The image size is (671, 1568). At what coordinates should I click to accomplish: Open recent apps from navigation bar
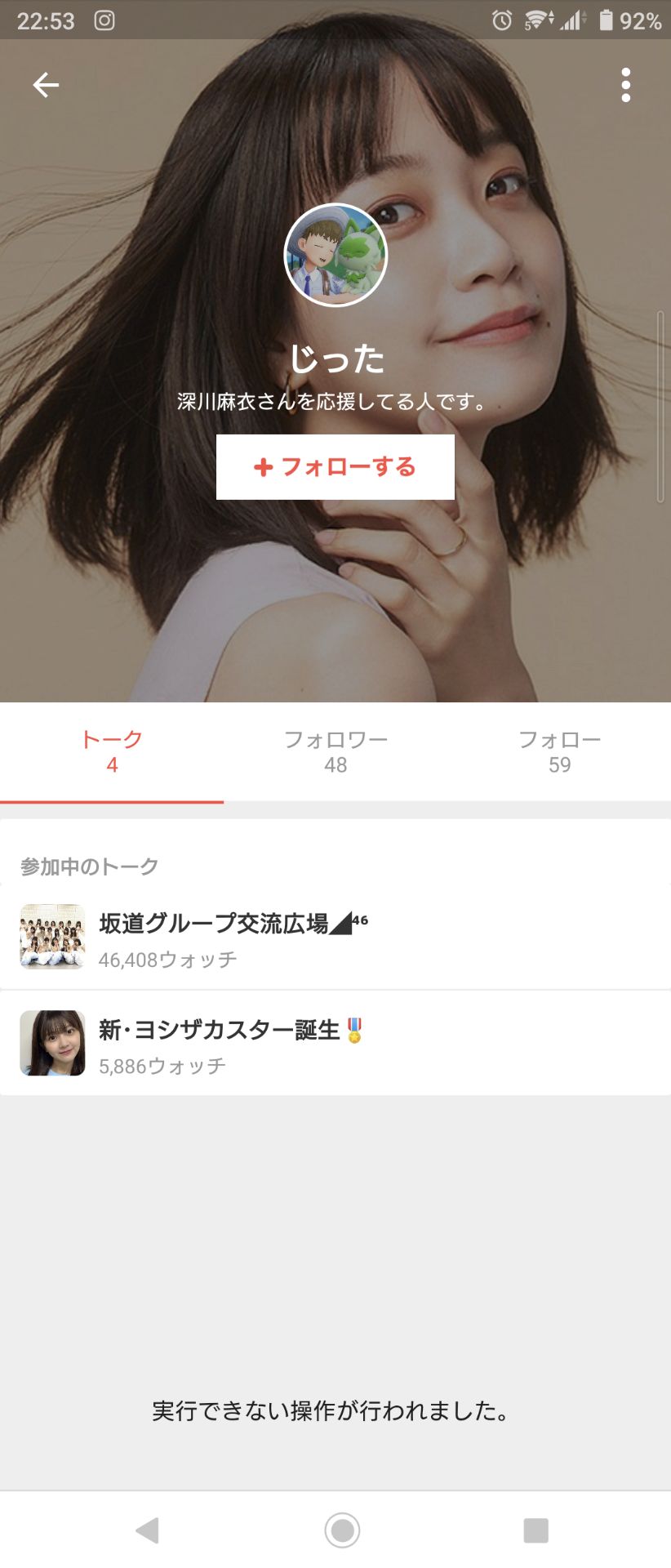pyautogui.click(x=535, y=1530)
